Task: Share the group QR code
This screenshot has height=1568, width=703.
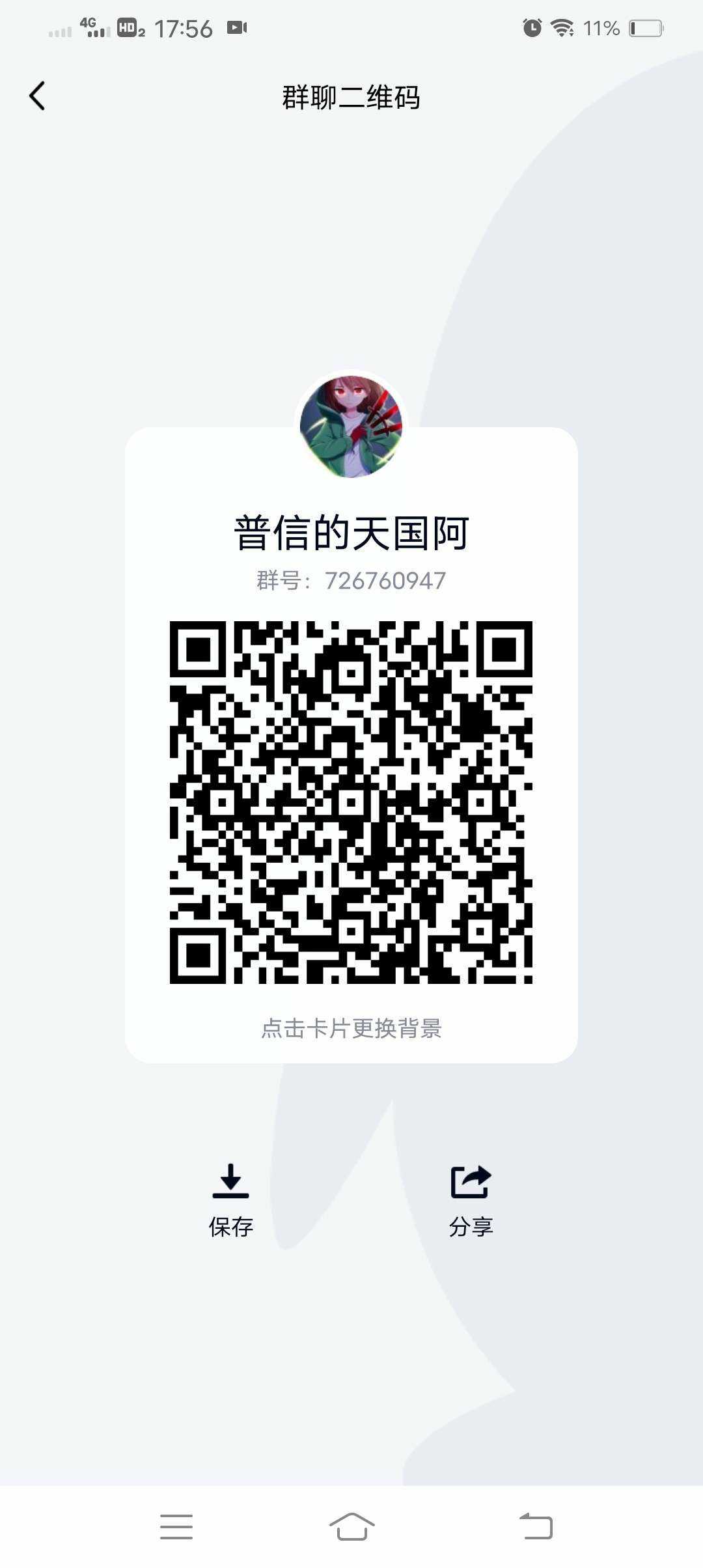Action: 471,1199
